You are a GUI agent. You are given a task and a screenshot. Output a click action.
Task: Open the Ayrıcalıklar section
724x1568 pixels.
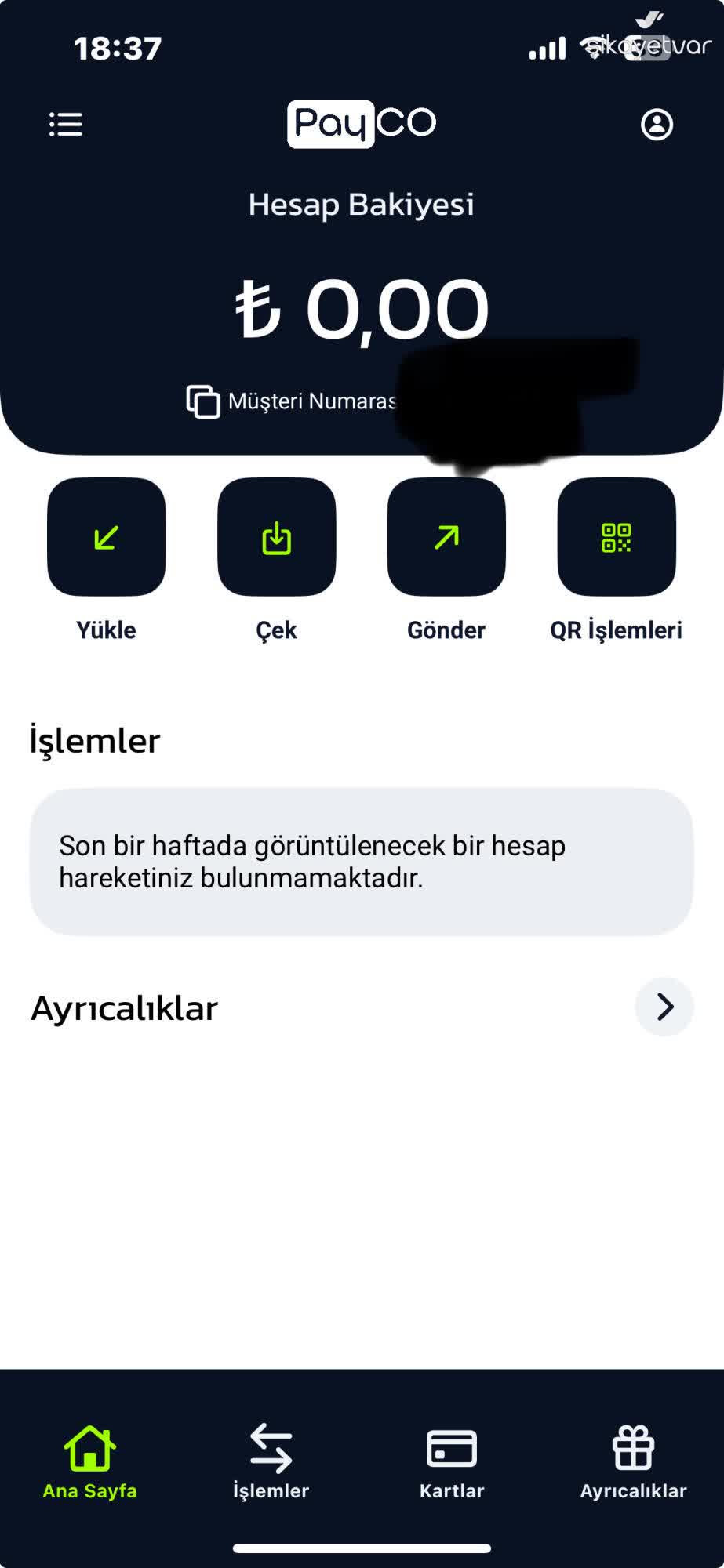click(x=123, y=1007)
